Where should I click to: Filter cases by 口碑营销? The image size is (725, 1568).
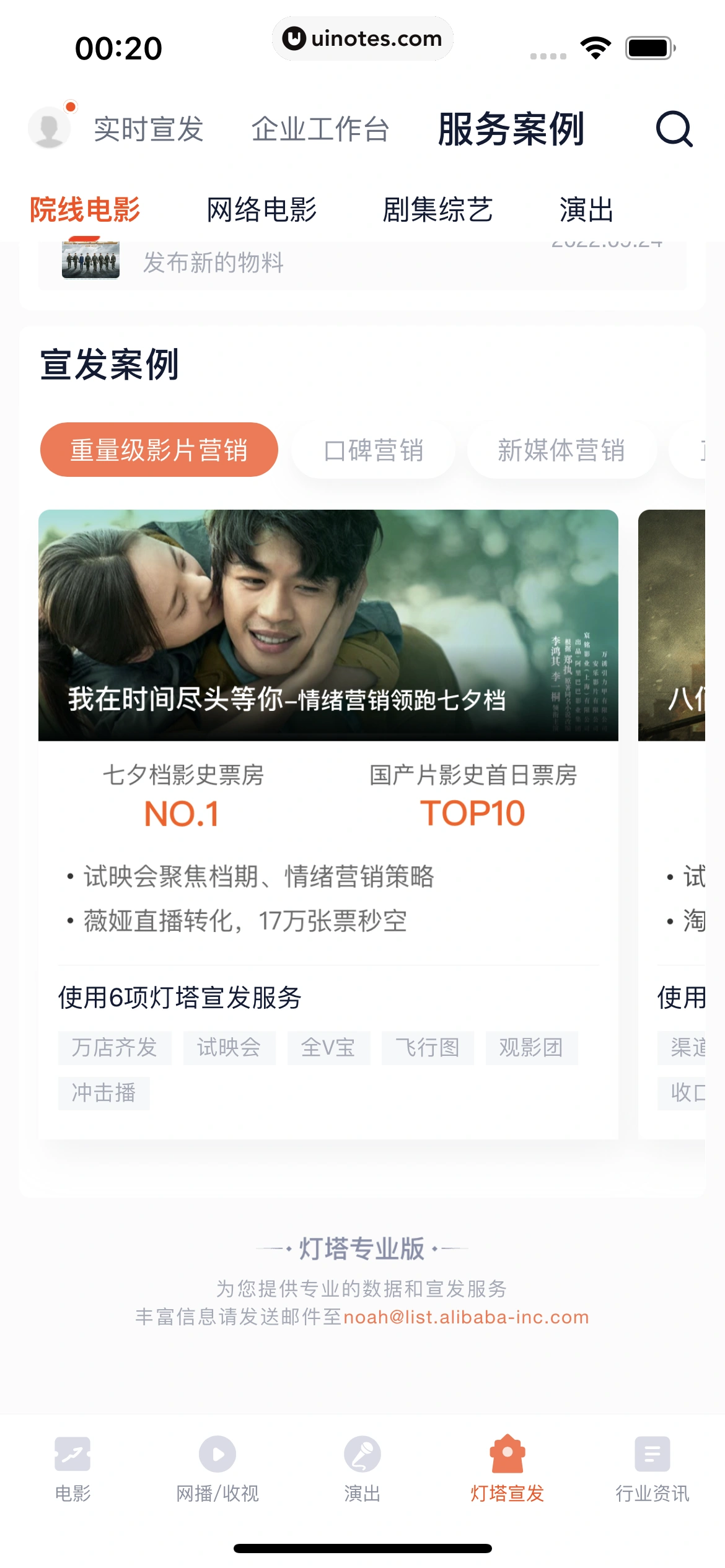374,450
